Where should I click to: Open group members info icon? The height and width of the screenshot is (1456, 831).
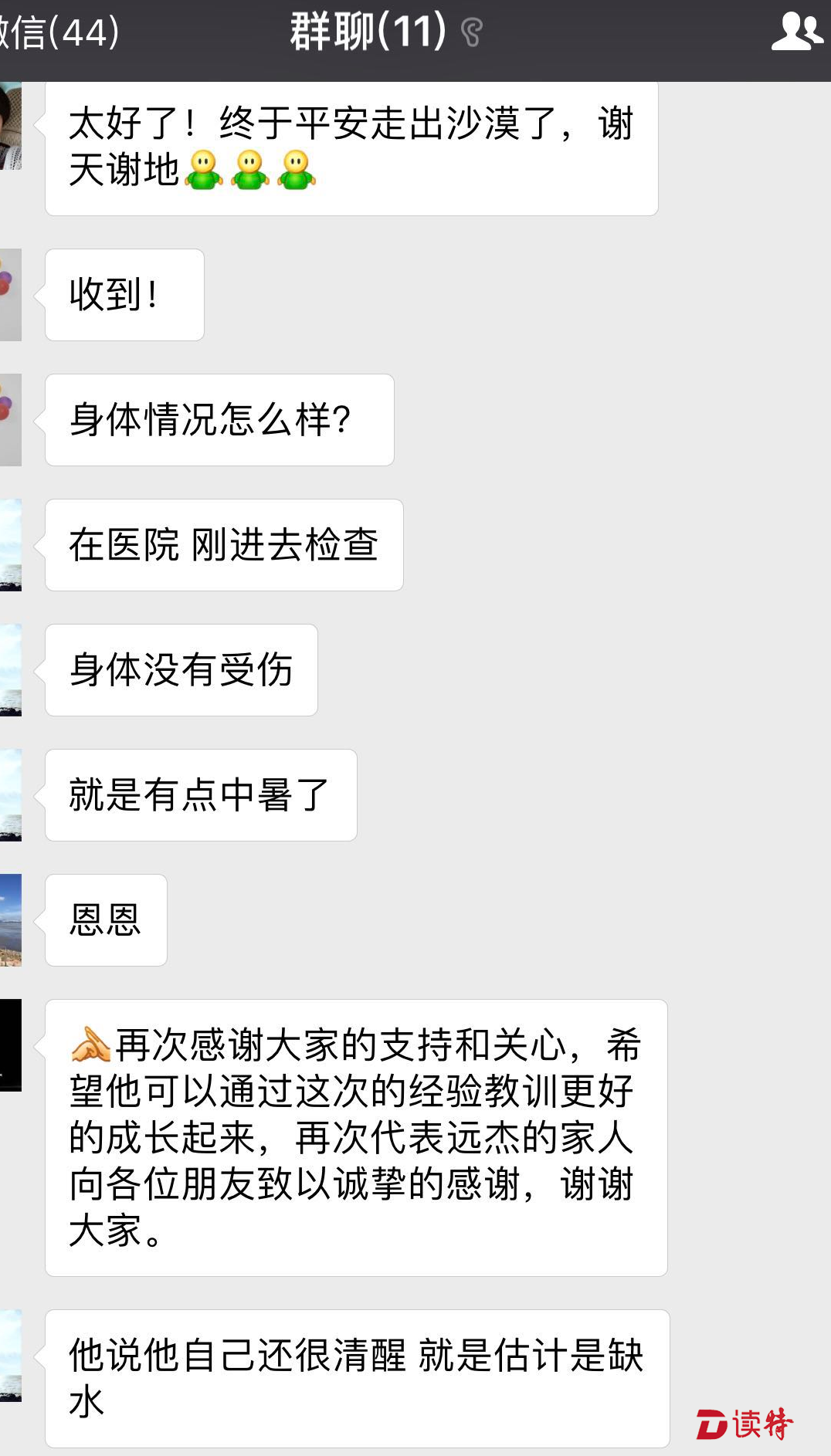796,32
